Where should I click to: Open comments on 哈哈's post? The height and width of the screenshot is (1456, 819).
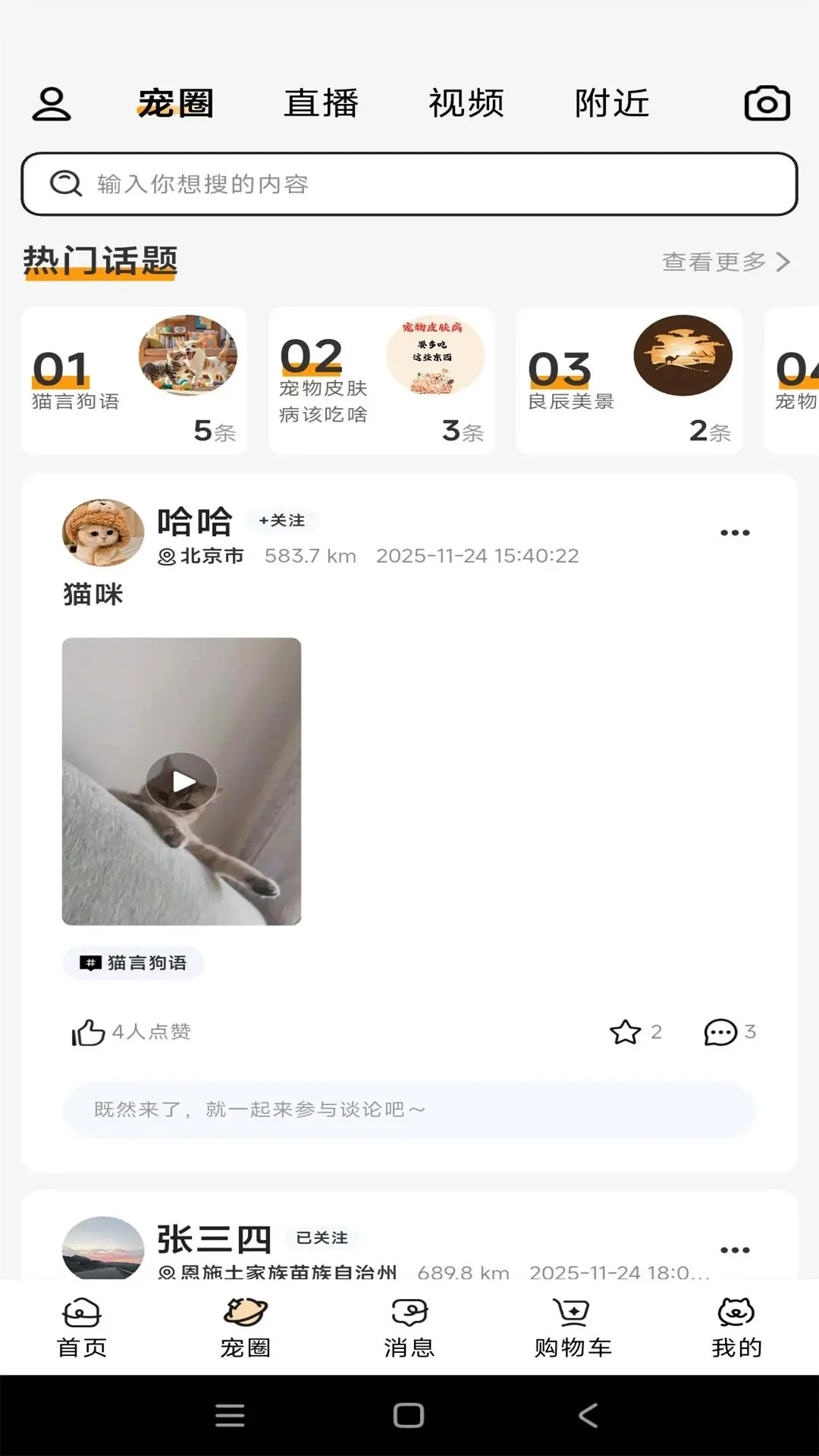pyautogui.click(x=720, y=1032)
